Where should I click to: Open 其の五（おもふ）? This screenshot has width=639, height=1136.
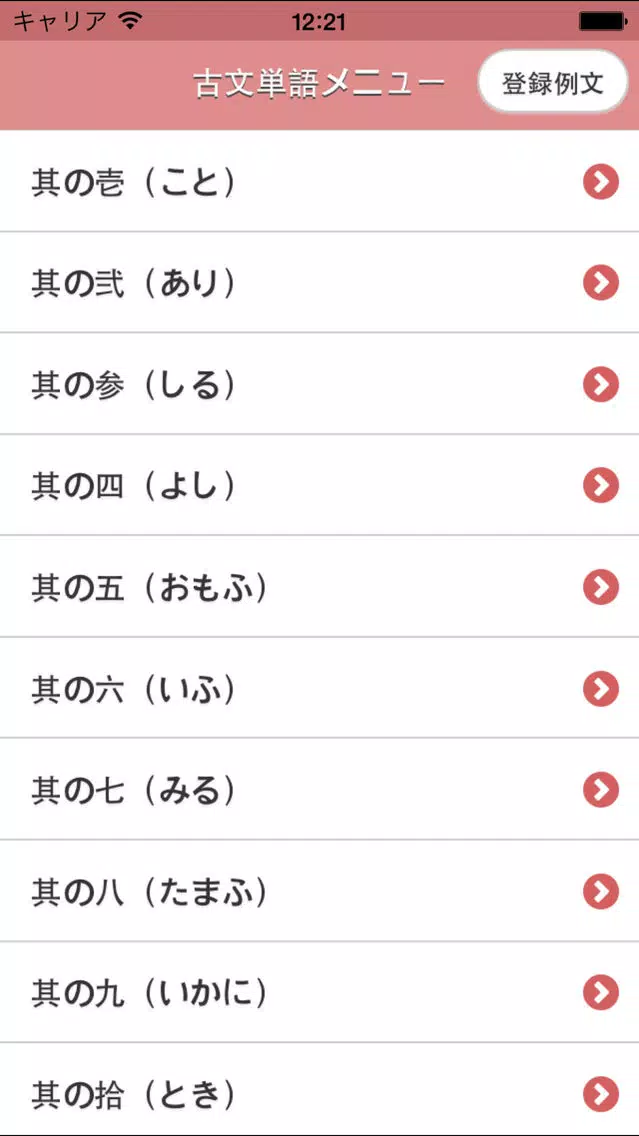click(x=320, y=586)
